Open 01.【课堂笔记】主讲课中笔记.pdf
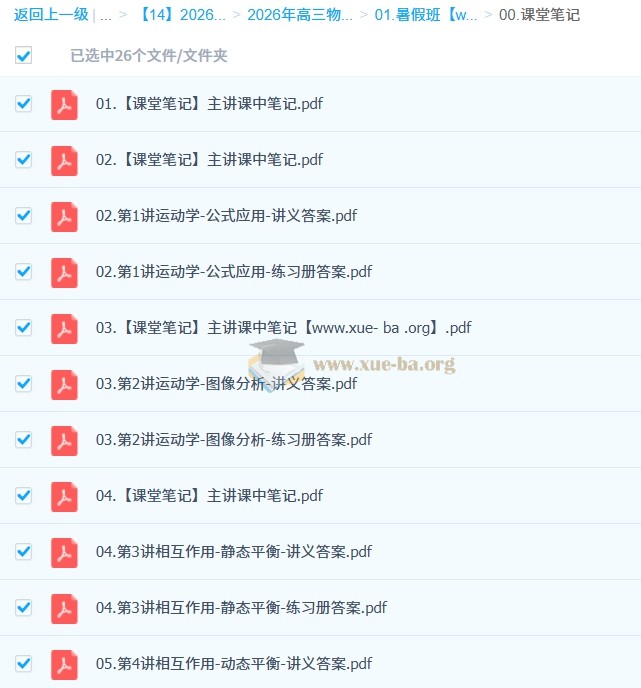The image size is (641, 688). pos(209,104)
